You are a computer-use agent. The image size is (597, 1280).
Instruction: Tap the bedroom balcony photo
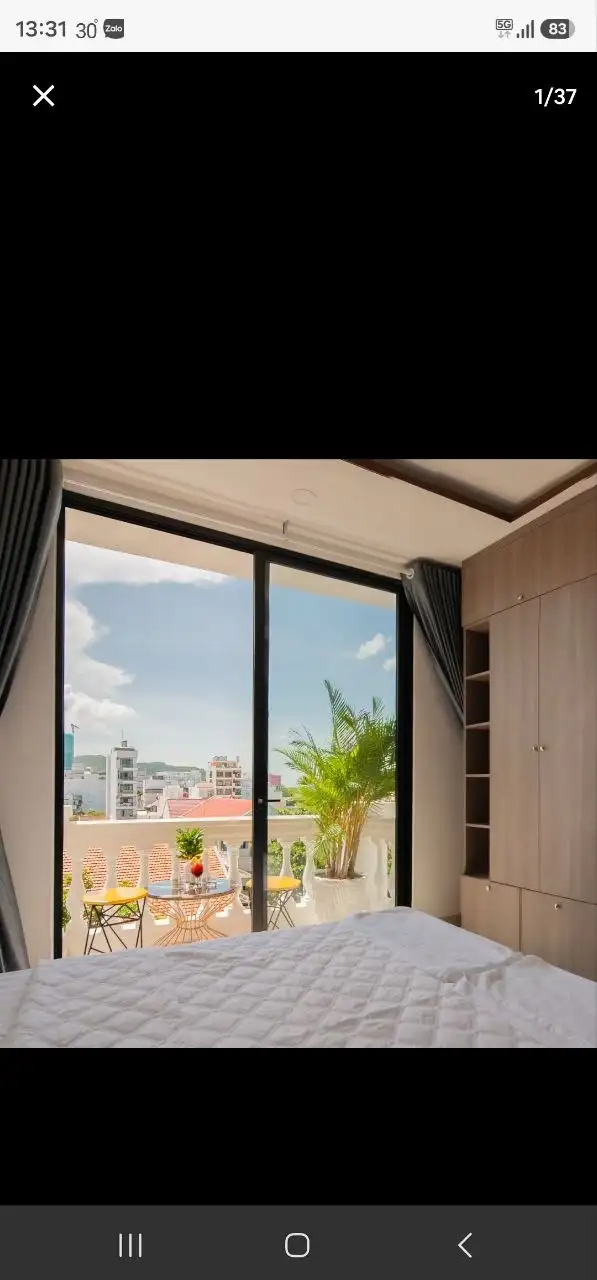pyautogui.click(x=298, y=753)
